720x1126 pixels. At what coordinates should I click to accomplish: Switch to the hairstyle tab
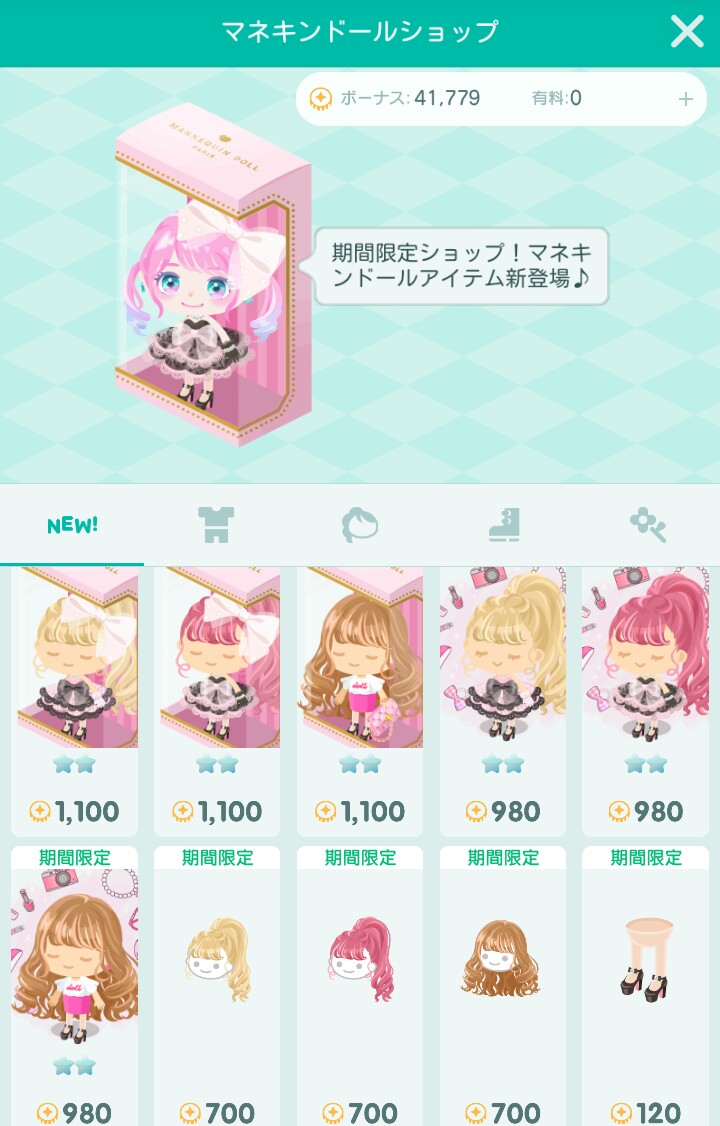tap(360, 525)
